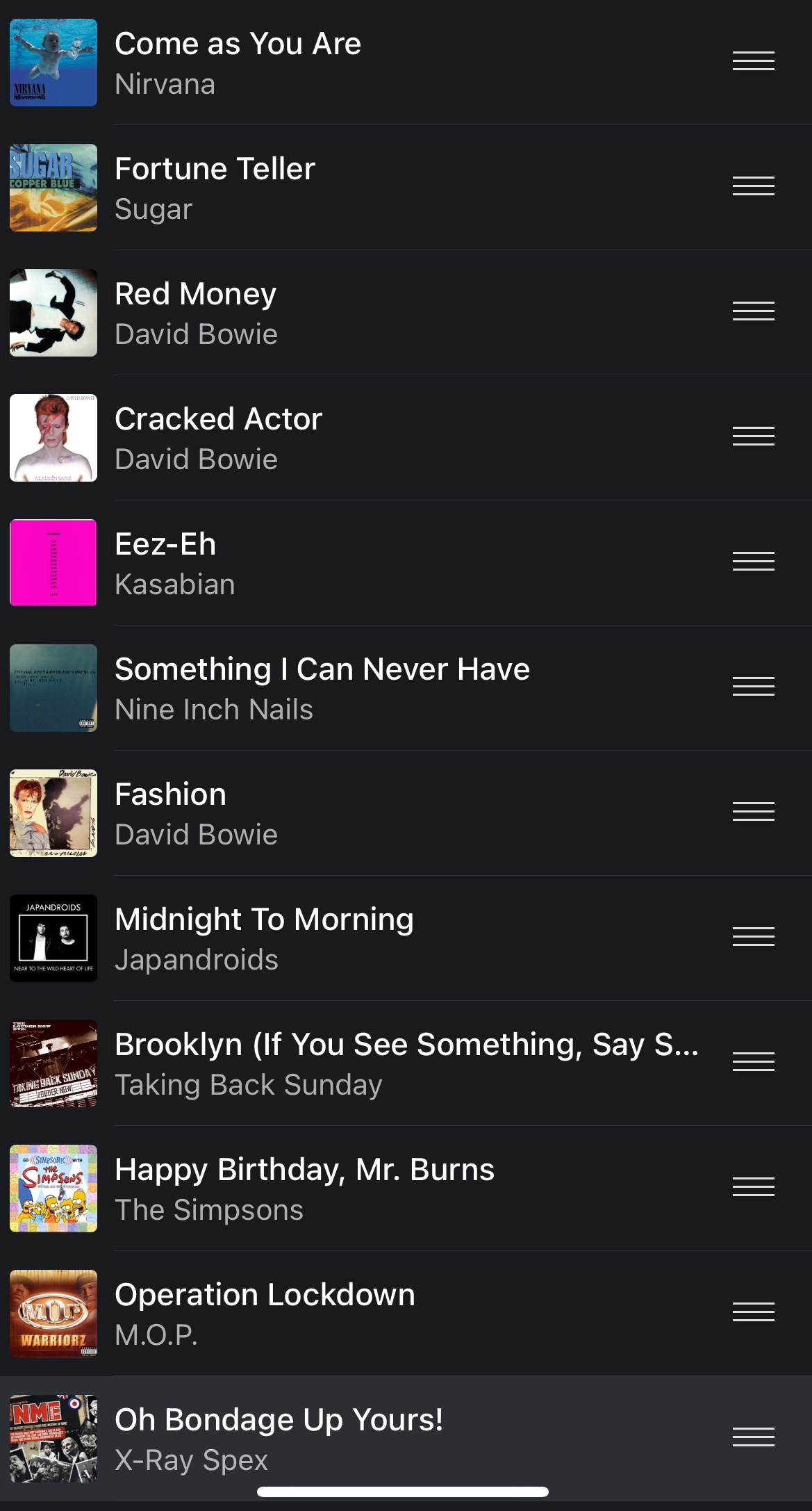This screenshot has height=1511, width=812.
Task: Tap the reorder handle beside Fortune Teller
Action: click(753, 186)
